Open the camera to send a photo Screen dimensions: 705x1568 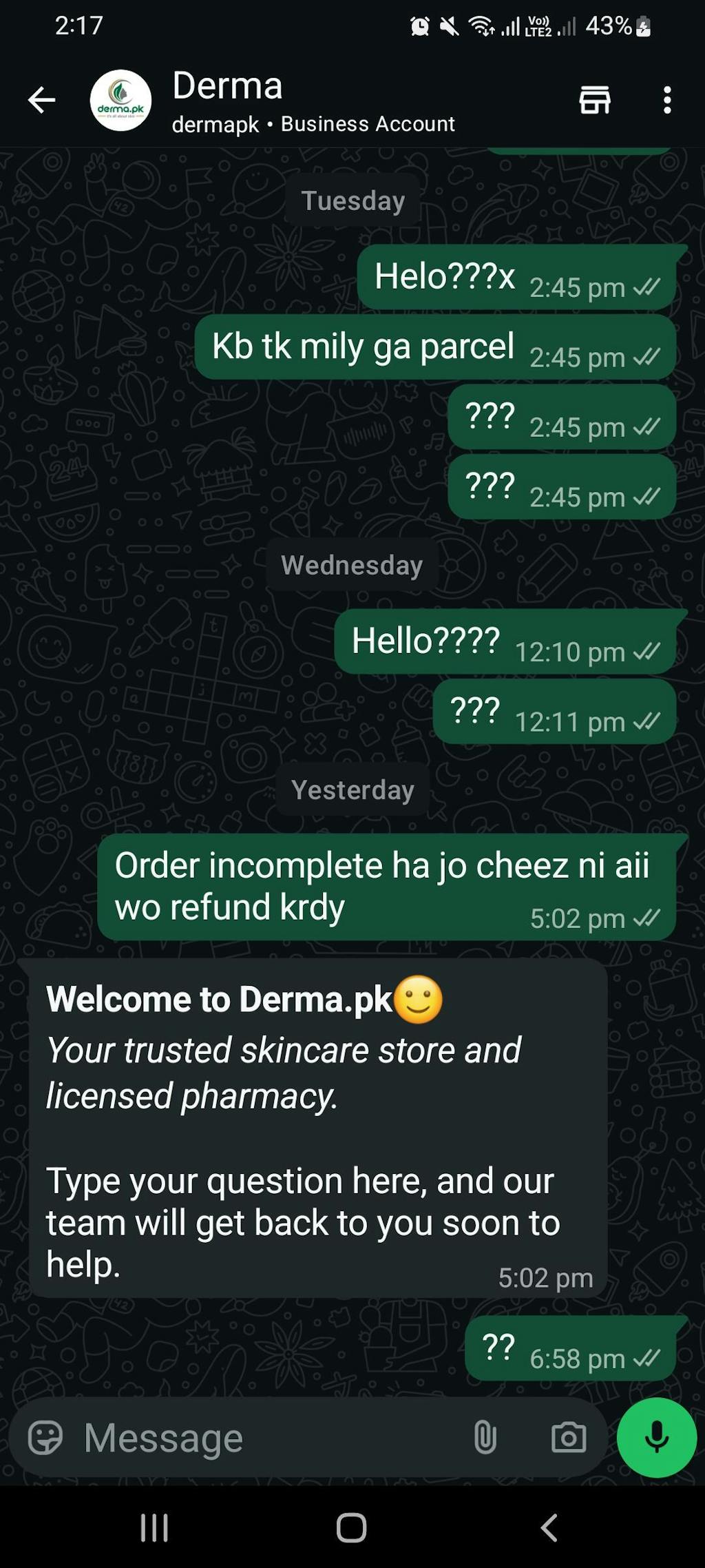click(569, 1438)
